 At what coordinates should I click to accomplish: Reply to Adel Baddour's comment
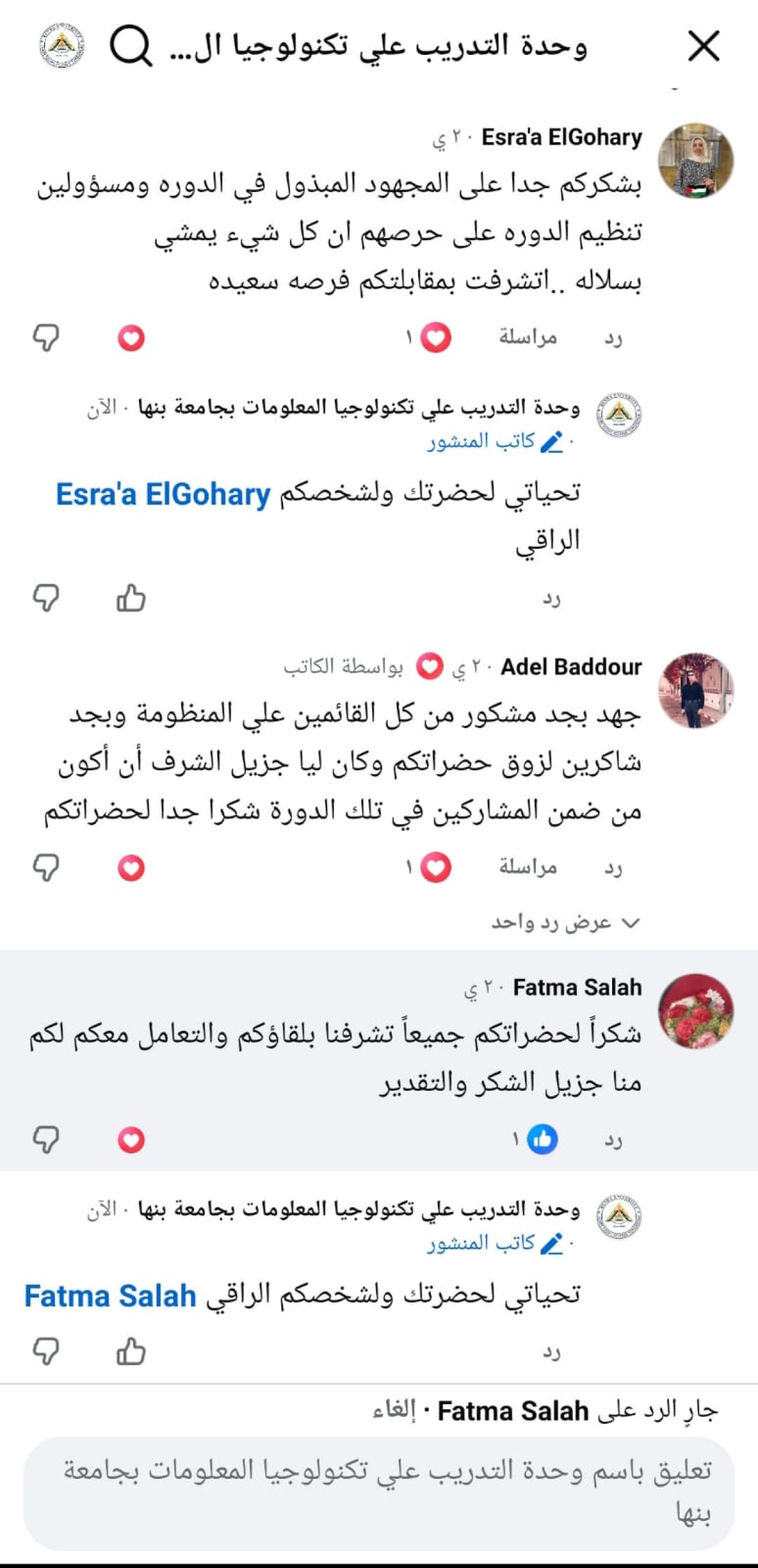[x=613, y=868]
